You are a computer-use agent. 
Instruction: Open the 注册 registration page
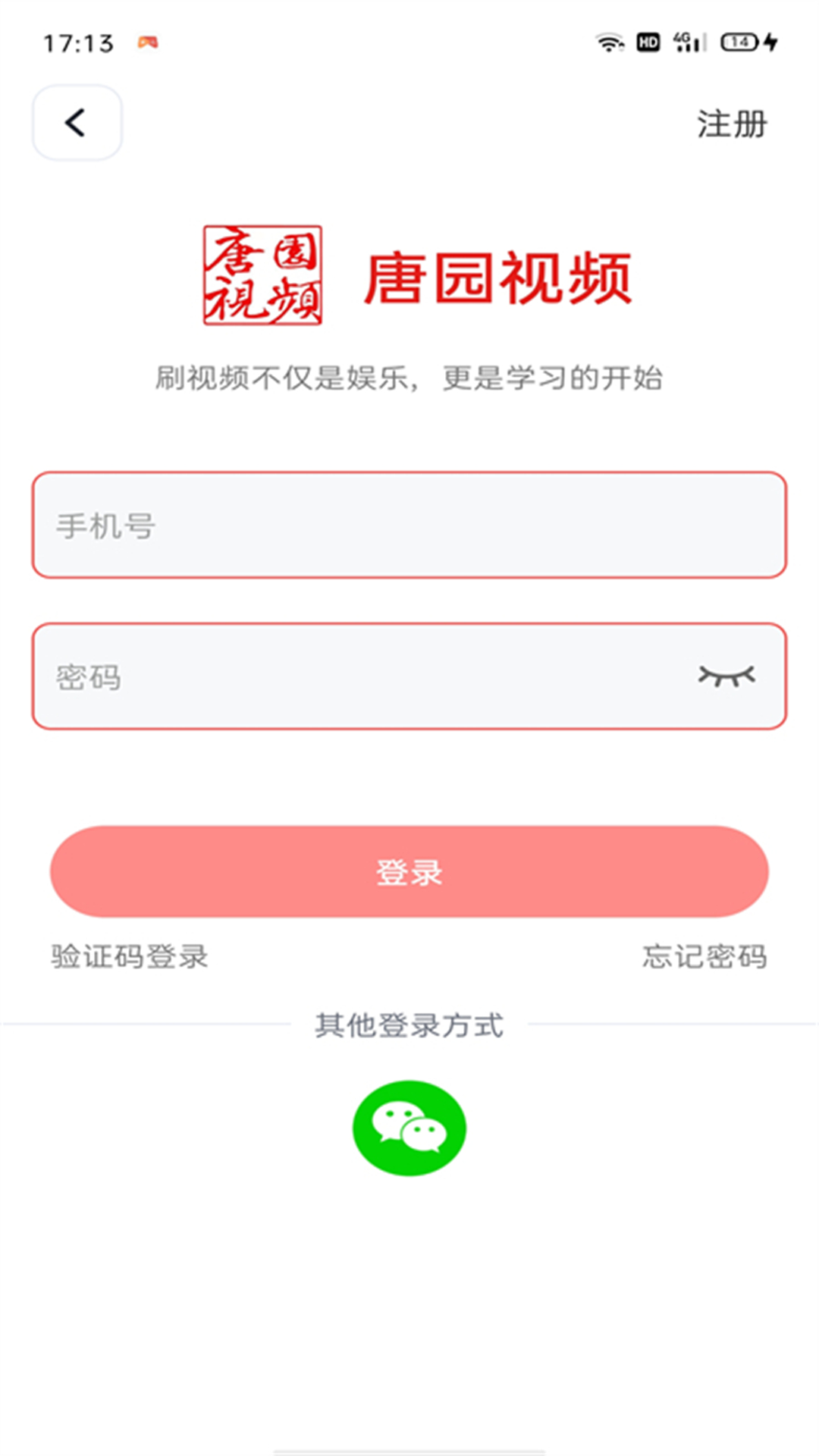[731, 124]
